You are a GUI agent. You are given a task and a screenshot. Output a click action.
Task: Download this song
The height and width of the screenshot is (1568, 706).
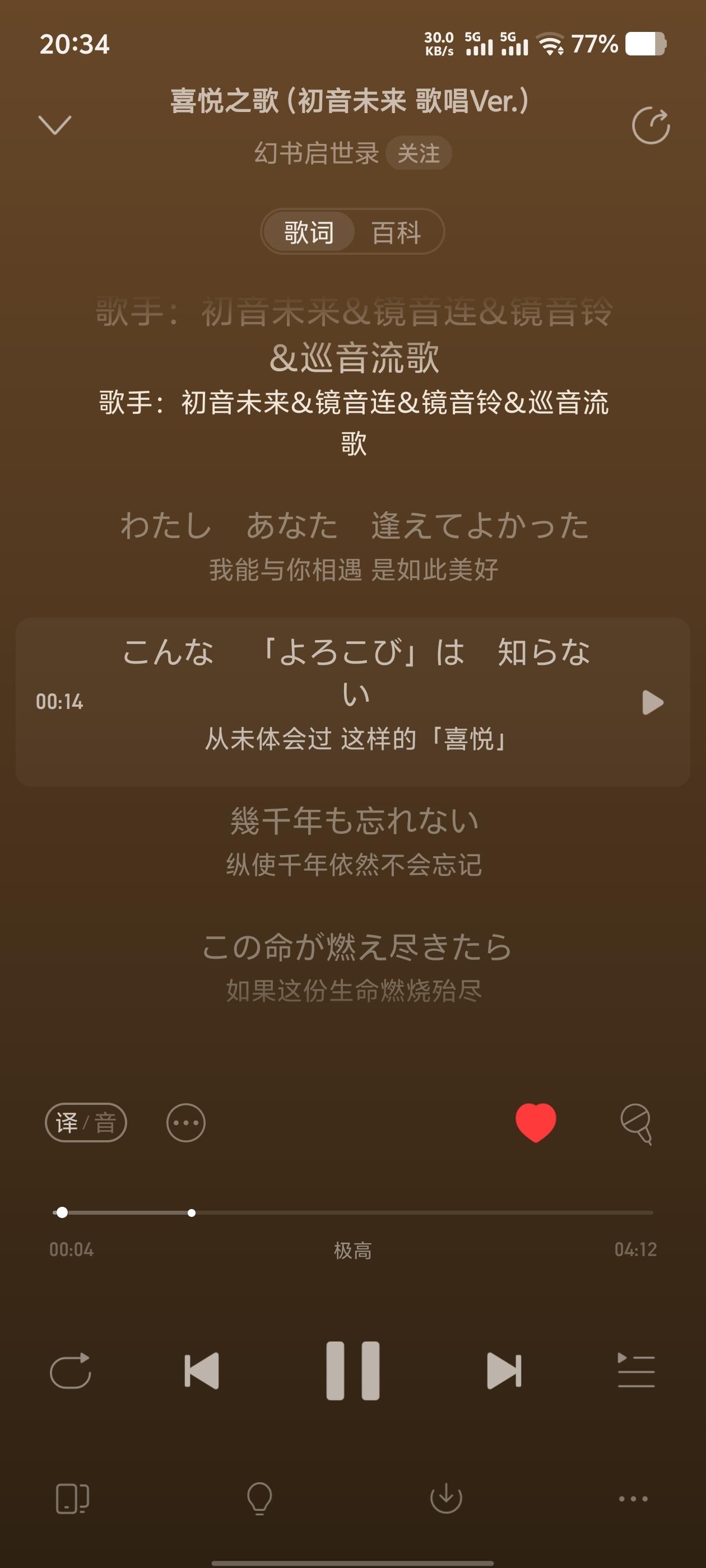click(446, 1498)
